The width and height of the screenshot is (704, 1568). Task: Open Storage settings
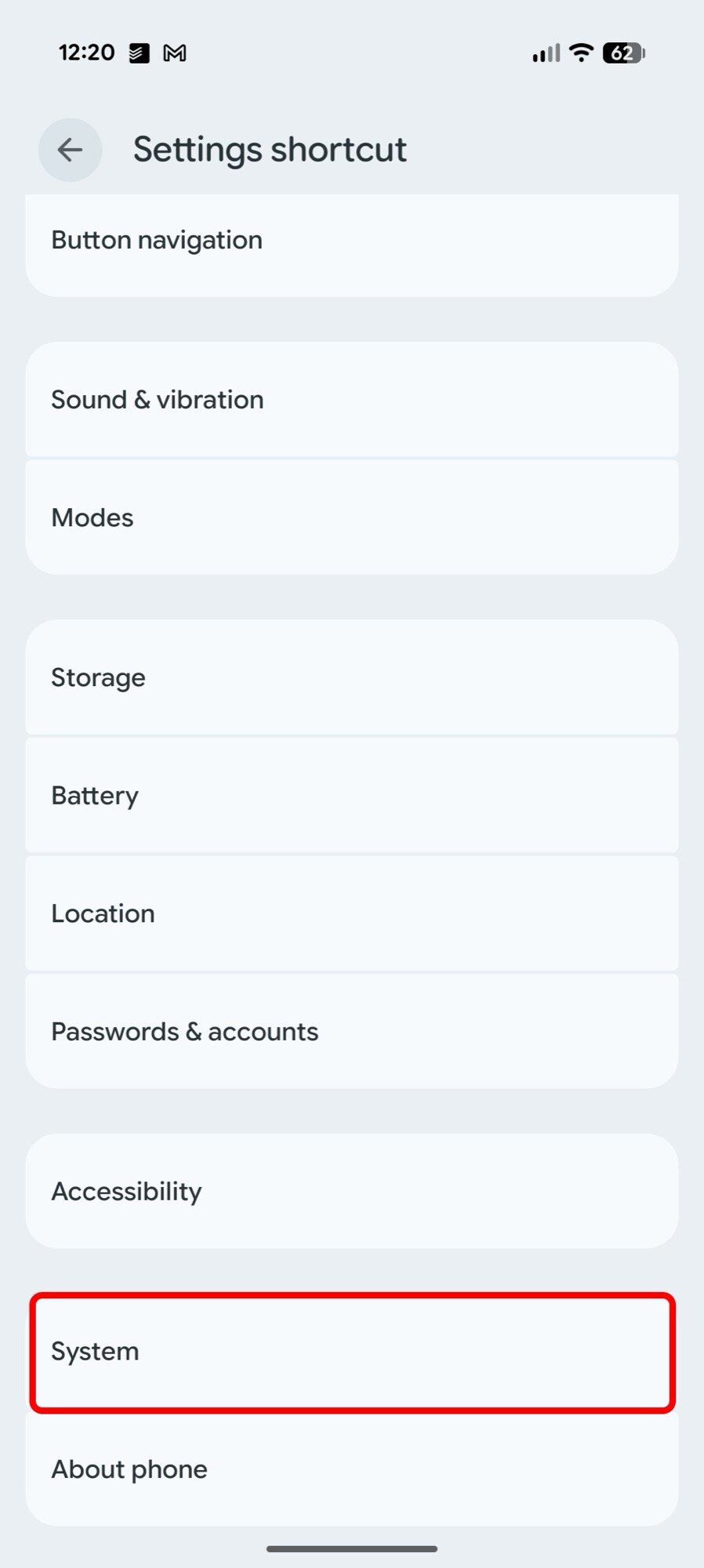[x=352, y=677]
